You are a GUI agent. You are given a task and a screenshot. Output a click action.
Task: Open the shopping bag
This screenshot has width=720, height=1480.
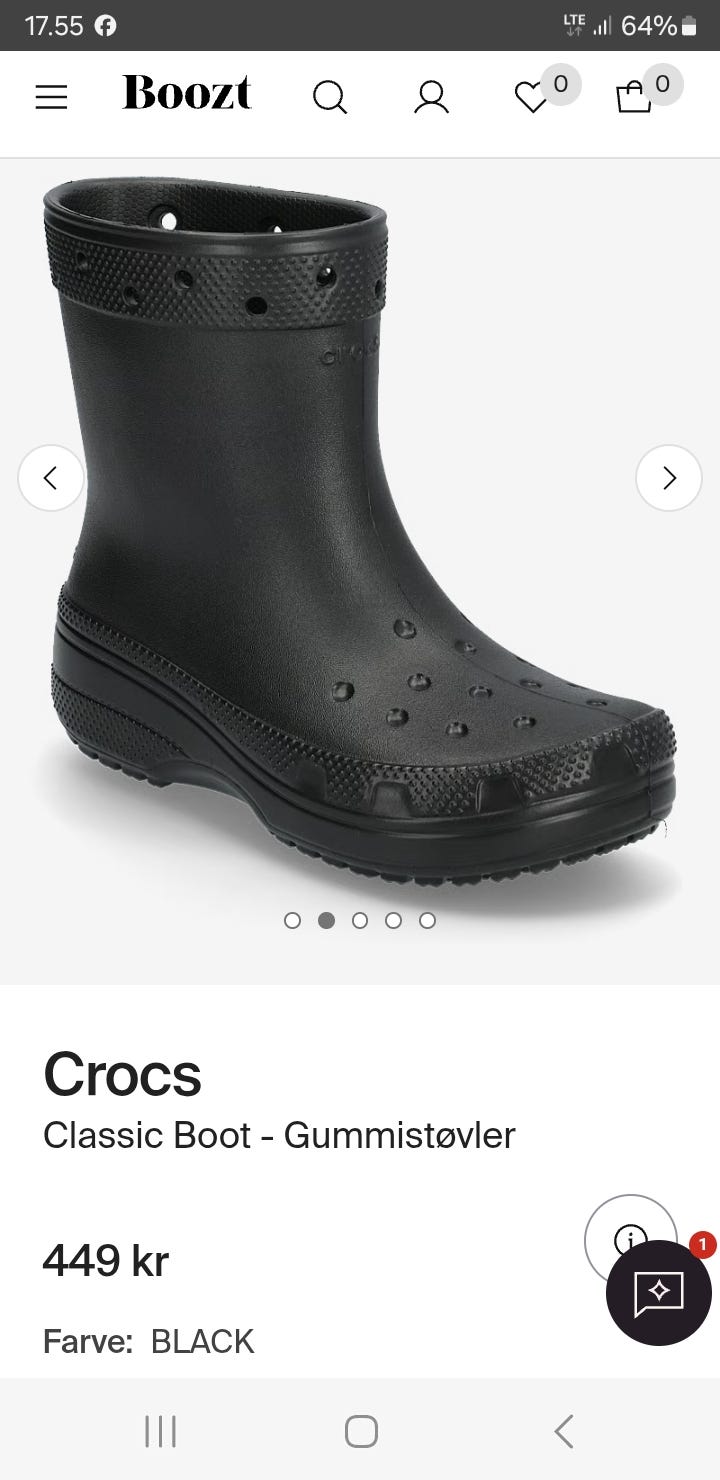click(x=633, y=97)
